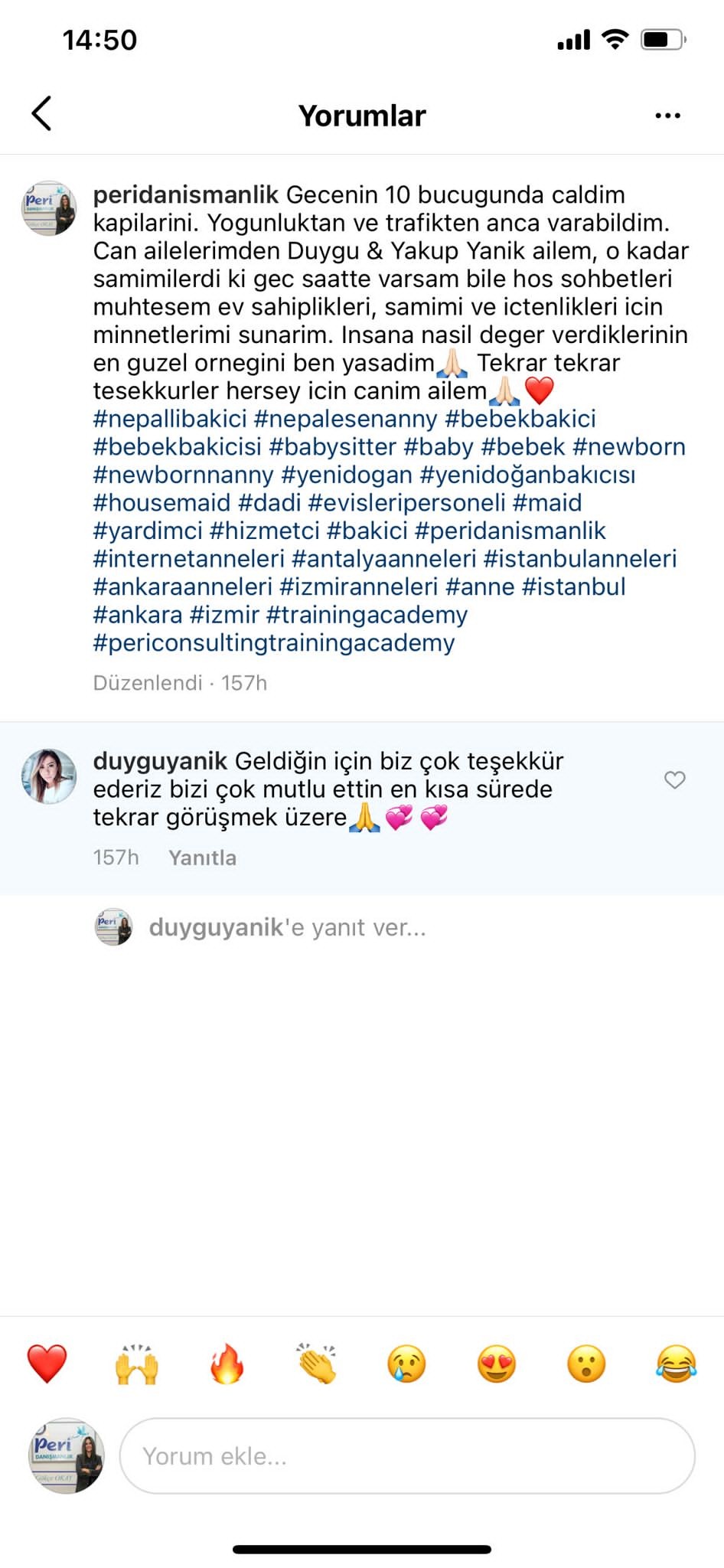The height and width of the screenshot is (1568, 724).
Task: Open duyguyanik's profile picture
Action: 49,776
